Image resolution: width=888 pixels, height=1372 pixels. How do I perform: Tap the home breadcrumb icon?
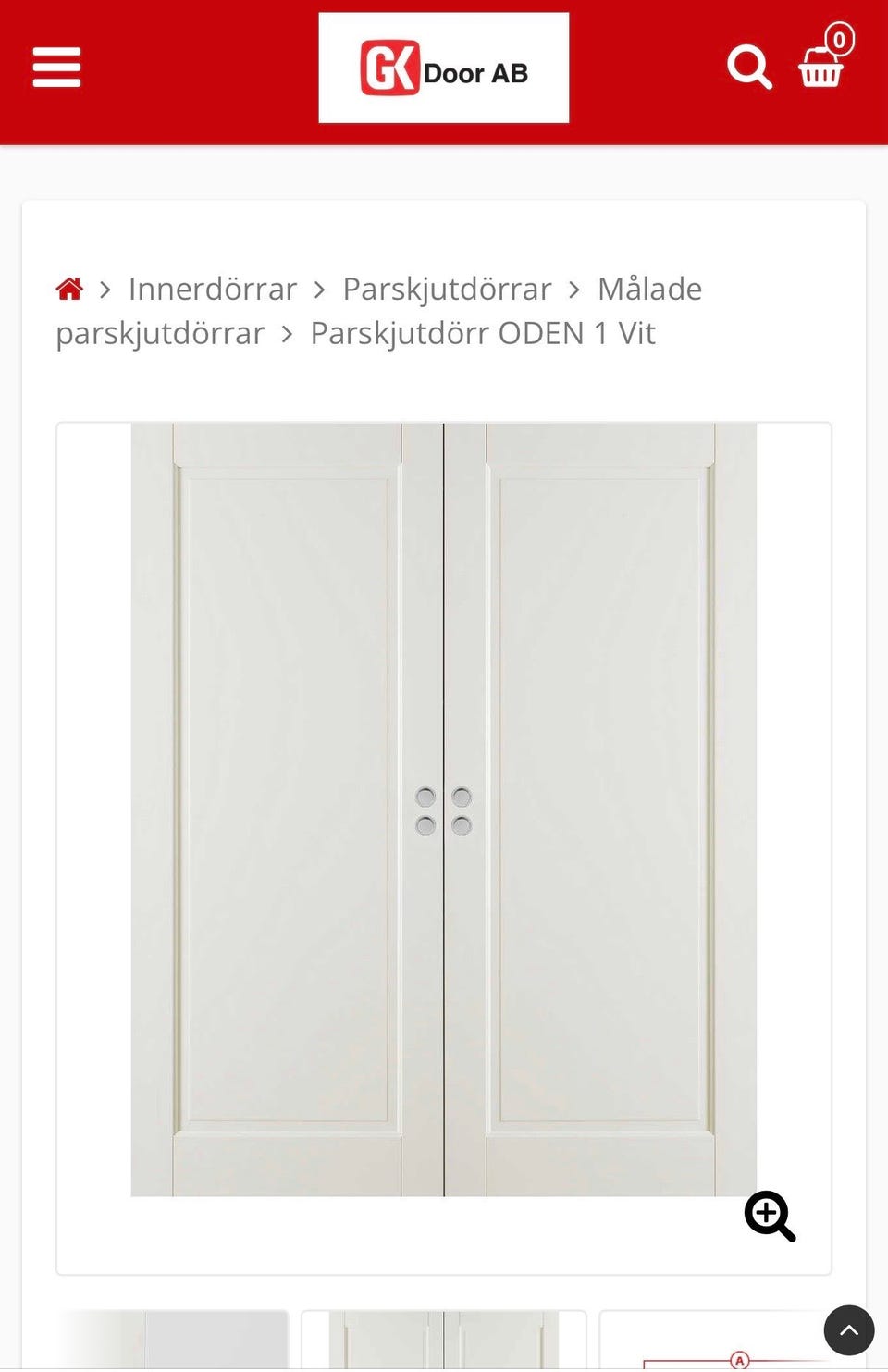point(69,290)
